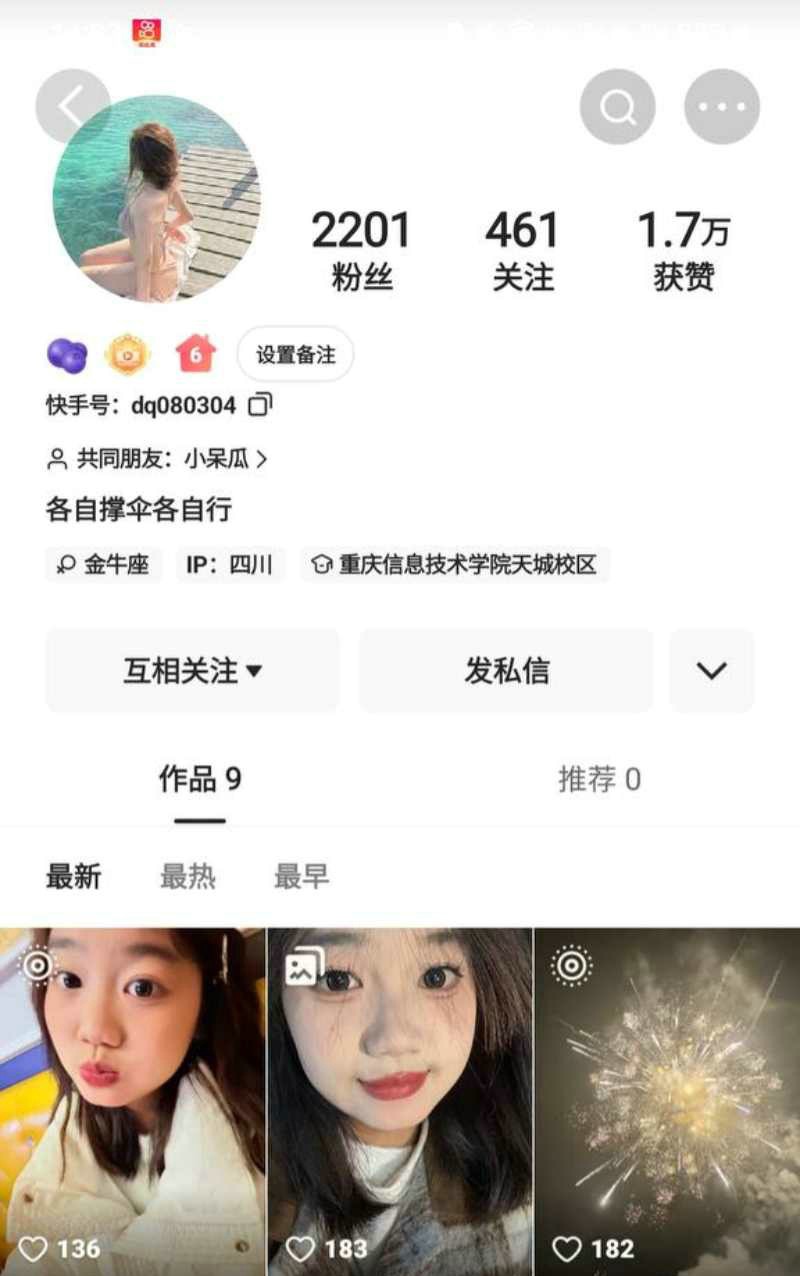
Task: Go back using the top-left arrow
Action: (72, 106)
